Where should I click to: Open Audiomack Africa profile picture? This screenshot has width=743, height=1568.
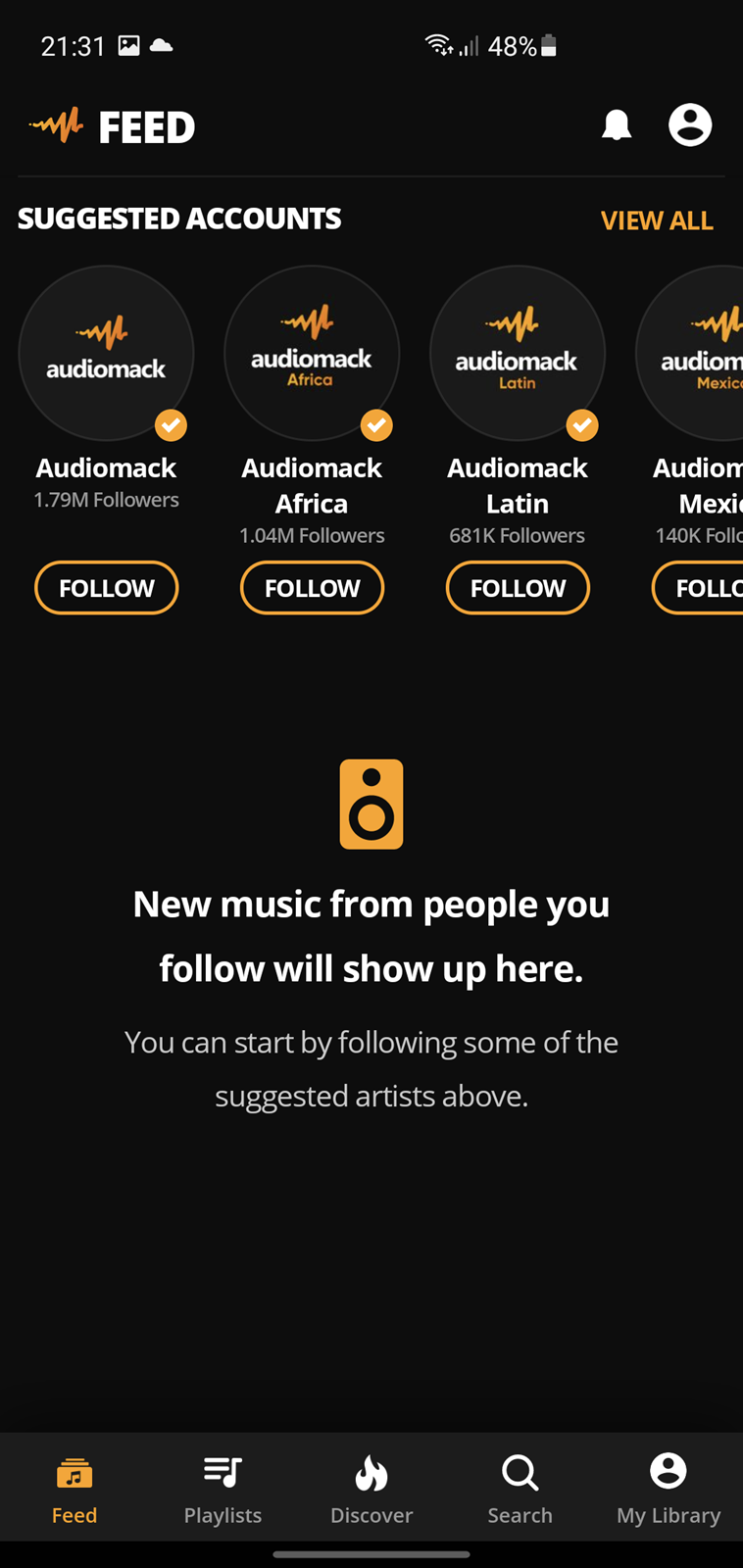pos(312,353)
